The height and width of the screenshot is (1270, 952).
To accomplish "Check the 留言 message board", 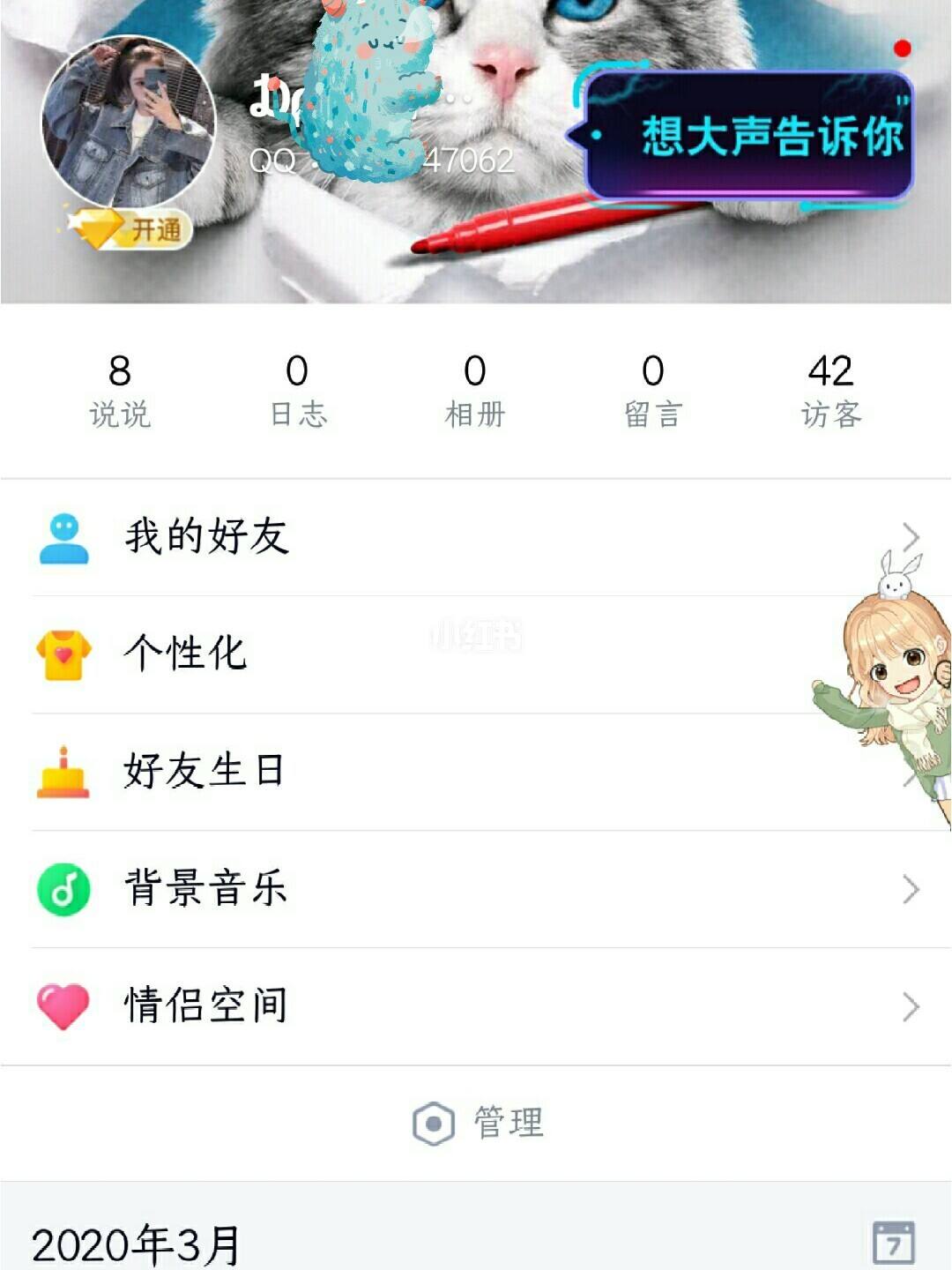I will point(652,389).
